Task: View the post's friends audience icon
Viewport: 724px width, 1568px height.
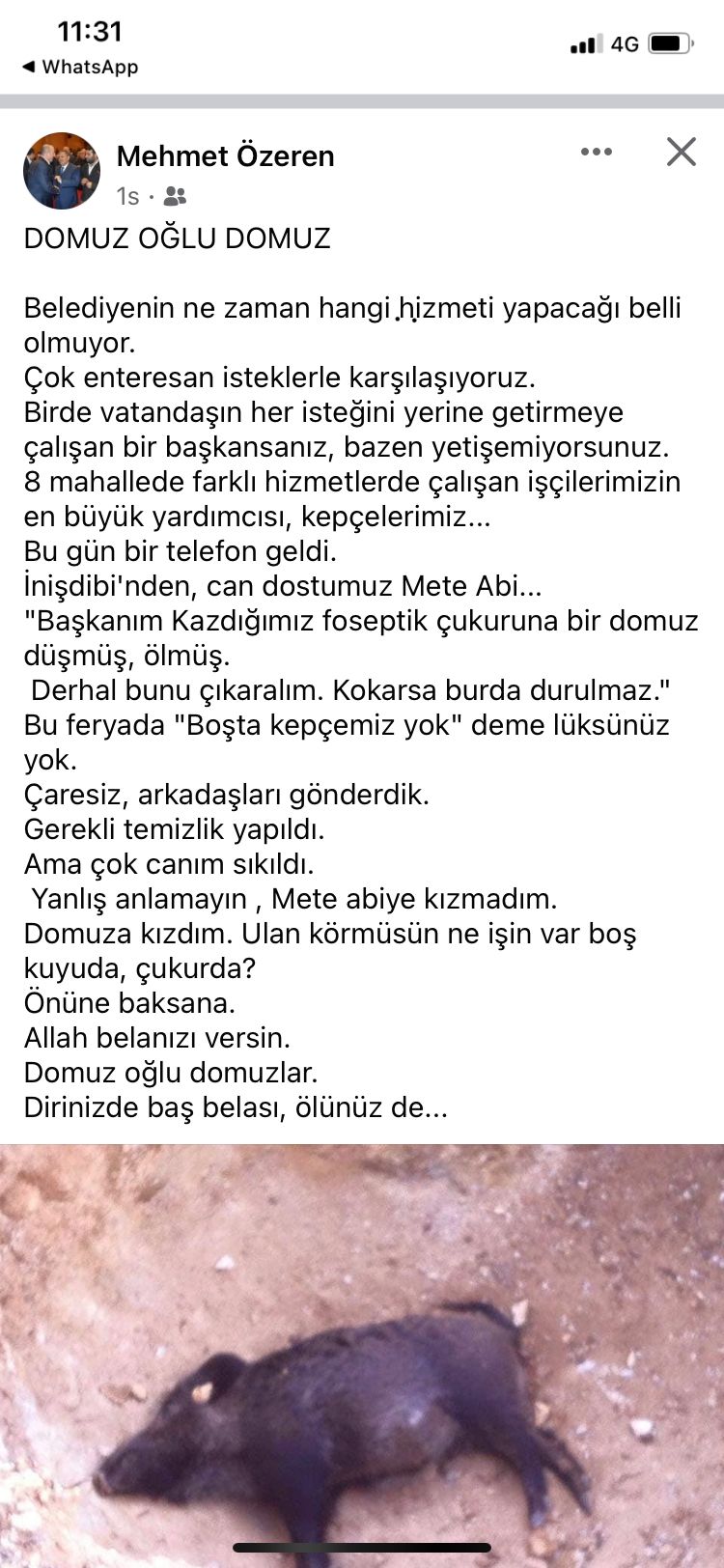Action: [175, 197]
